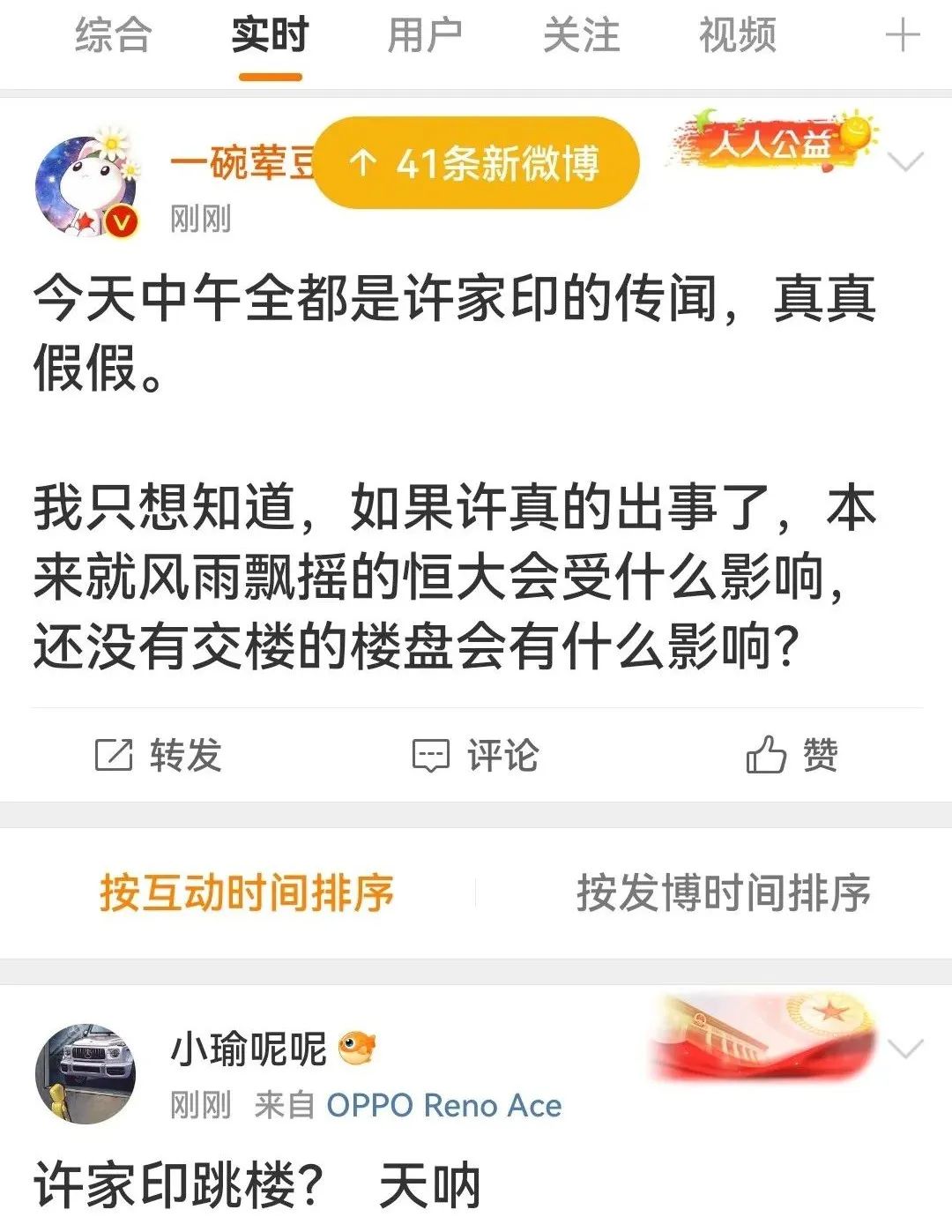Viewport: 952px width, 1232px height.
Task: Load the 41条新微博 notification pill
Action: (x=476, y=163)
